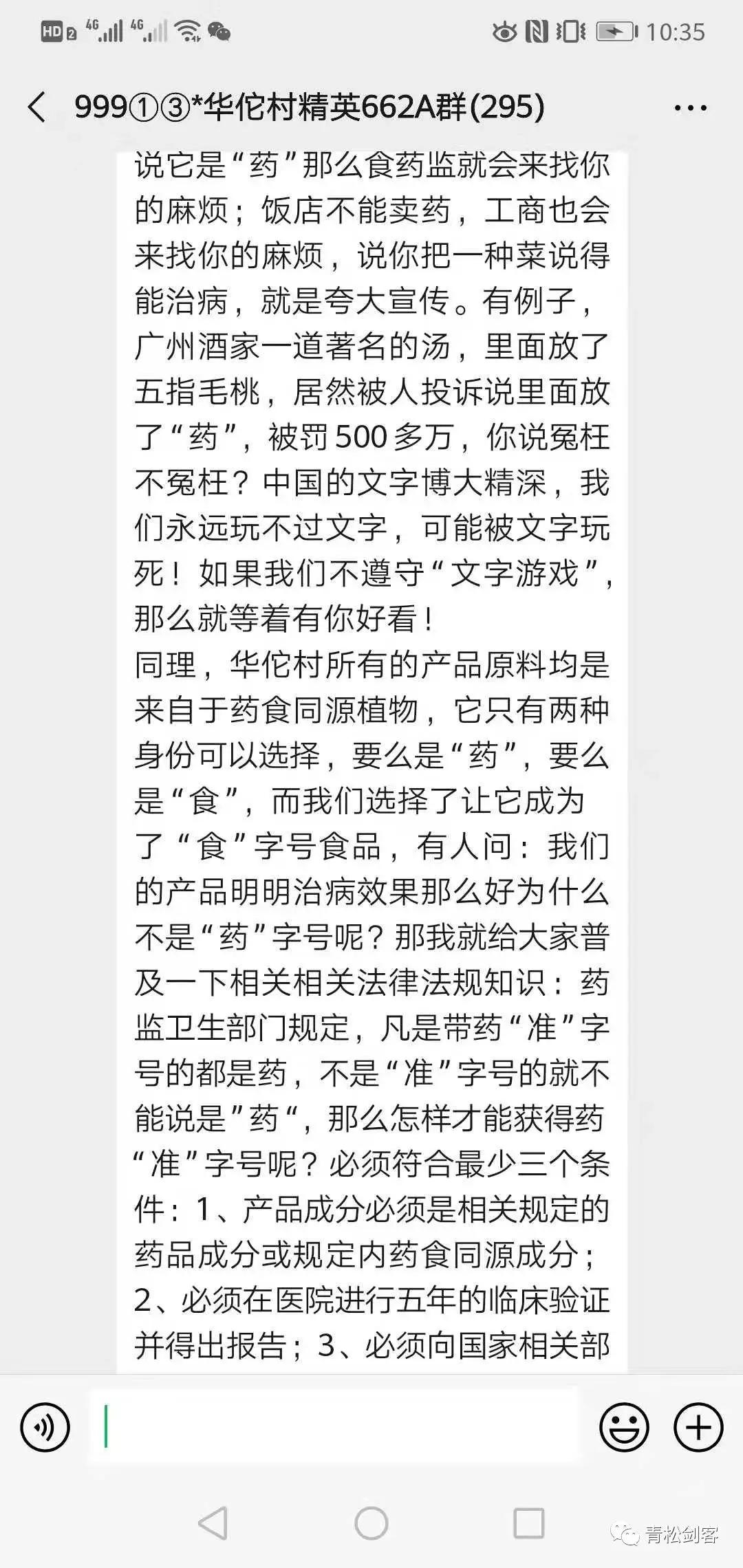The height and width of the screenshot is (1568, 743).
Task: Switch to voice message input
Action: pyautogui.click(x=45, y=1428)
